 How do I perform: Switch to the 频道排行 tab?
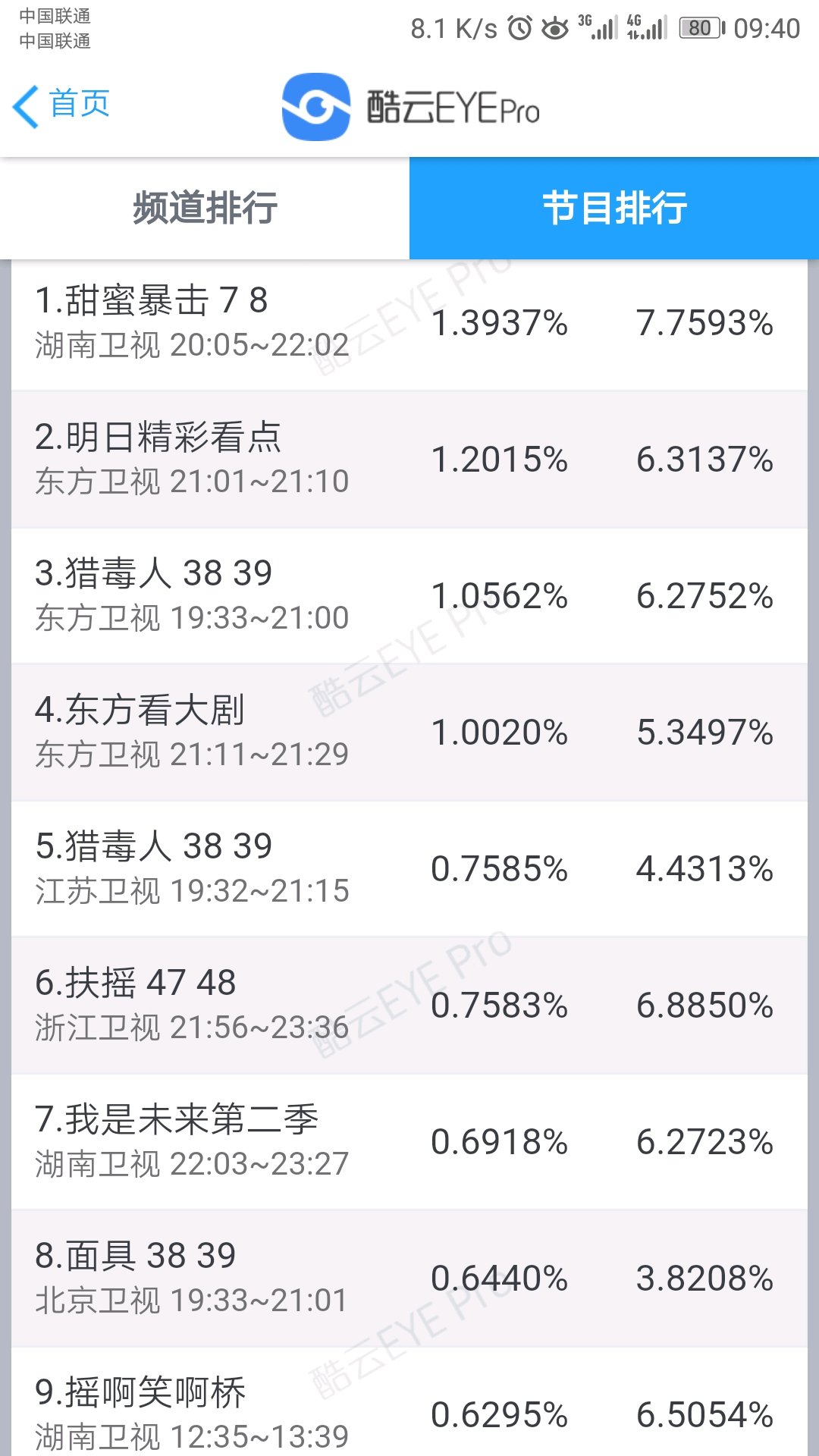tap(205, 208)
